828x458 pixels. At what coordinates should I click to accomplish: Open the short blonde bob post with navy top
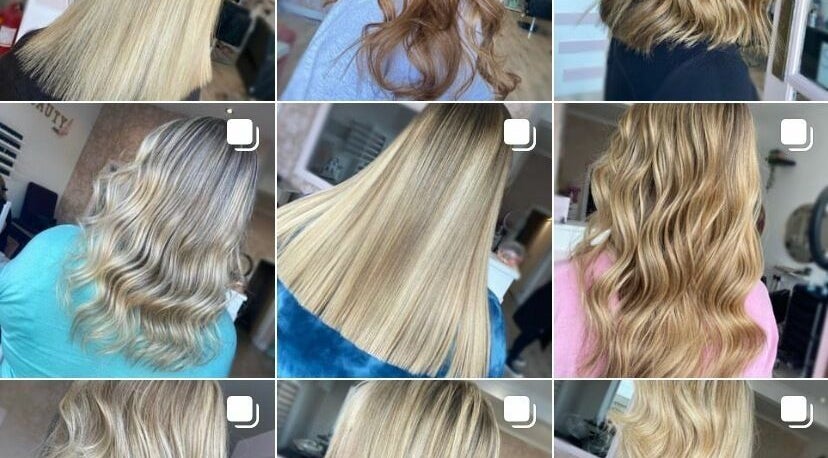(x=690, y=50)
